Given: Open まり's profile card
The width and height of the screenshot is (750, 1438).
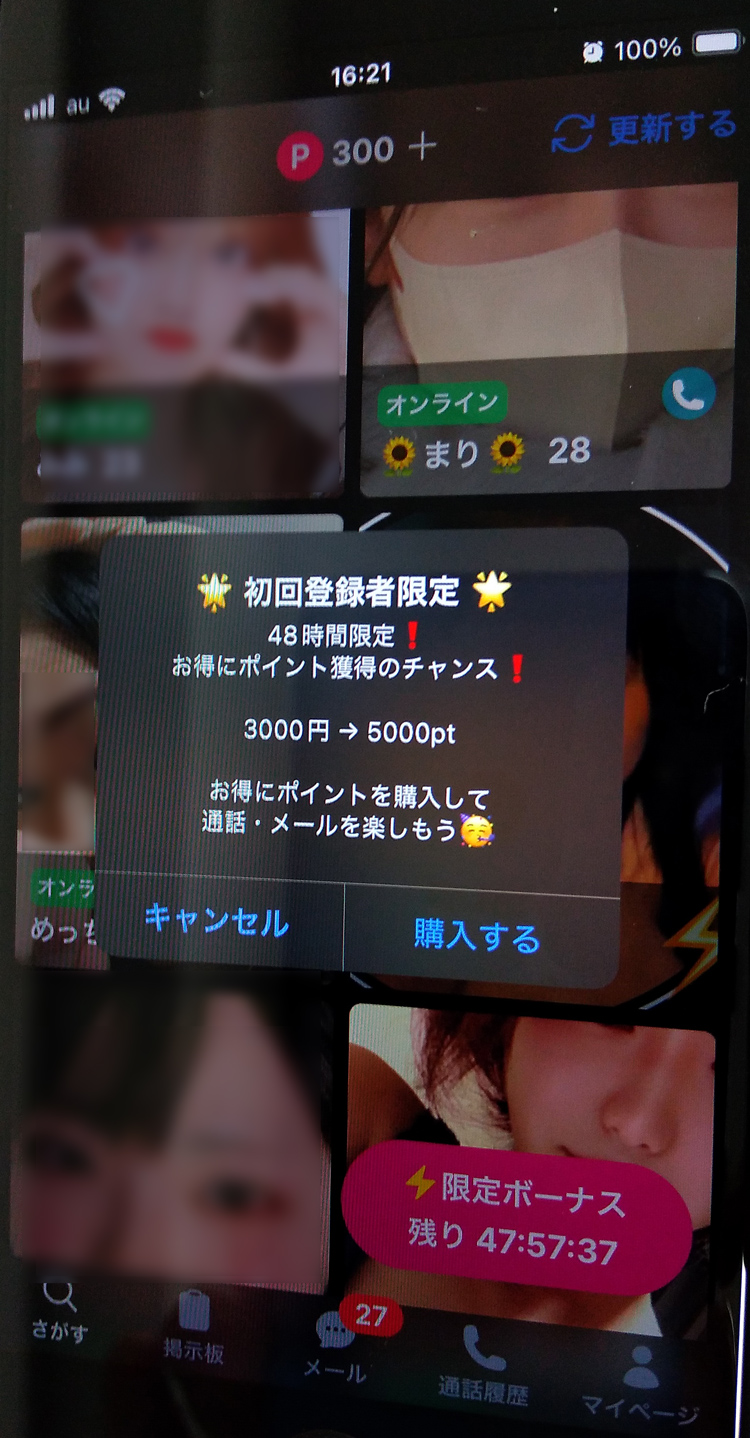Looking at the screenshot, I should pyautogui.click(x=547, y=337).
